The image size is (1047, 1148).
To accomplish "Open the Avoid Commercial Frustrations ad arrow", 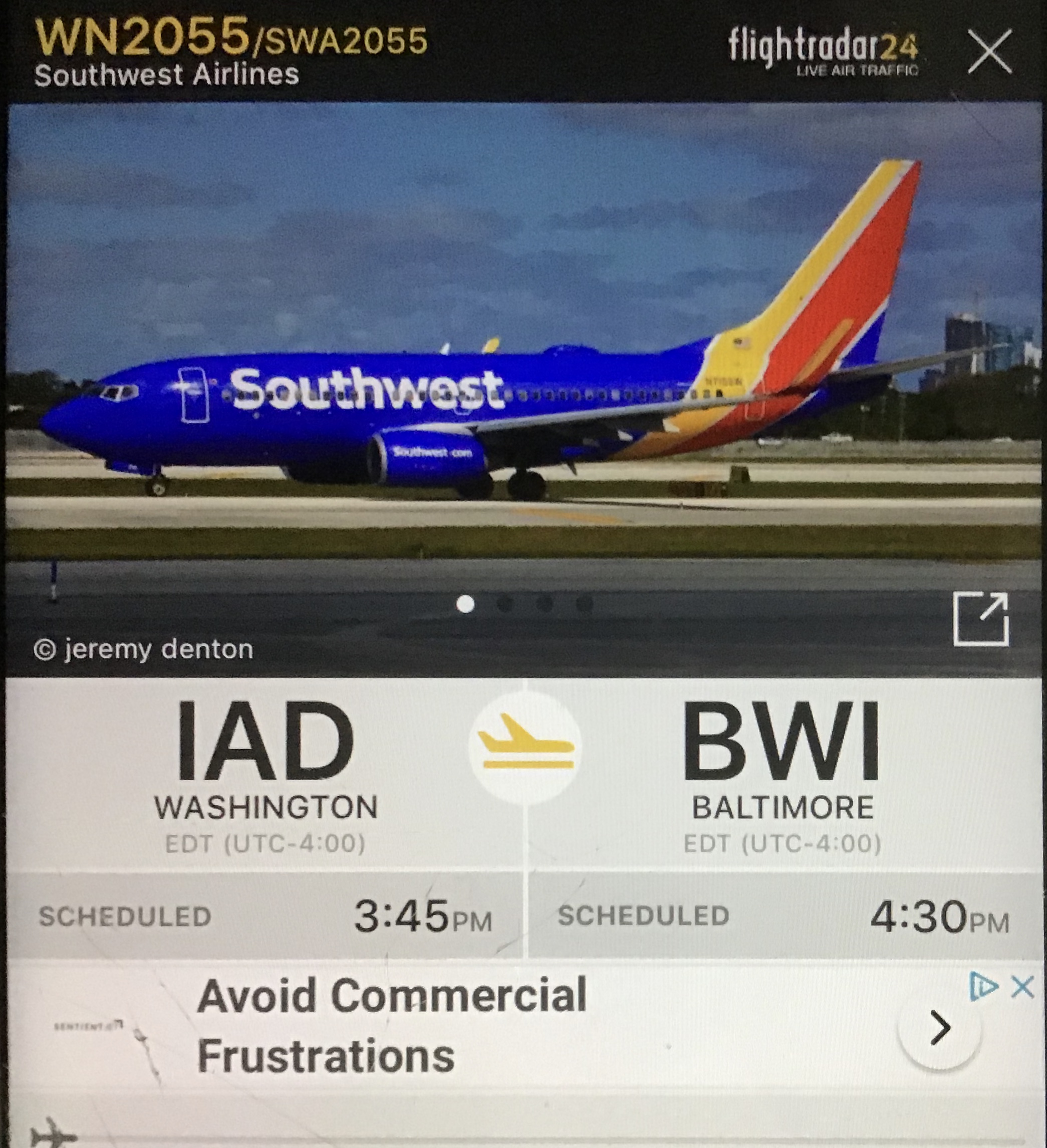I will click(x=939, y=1028).
